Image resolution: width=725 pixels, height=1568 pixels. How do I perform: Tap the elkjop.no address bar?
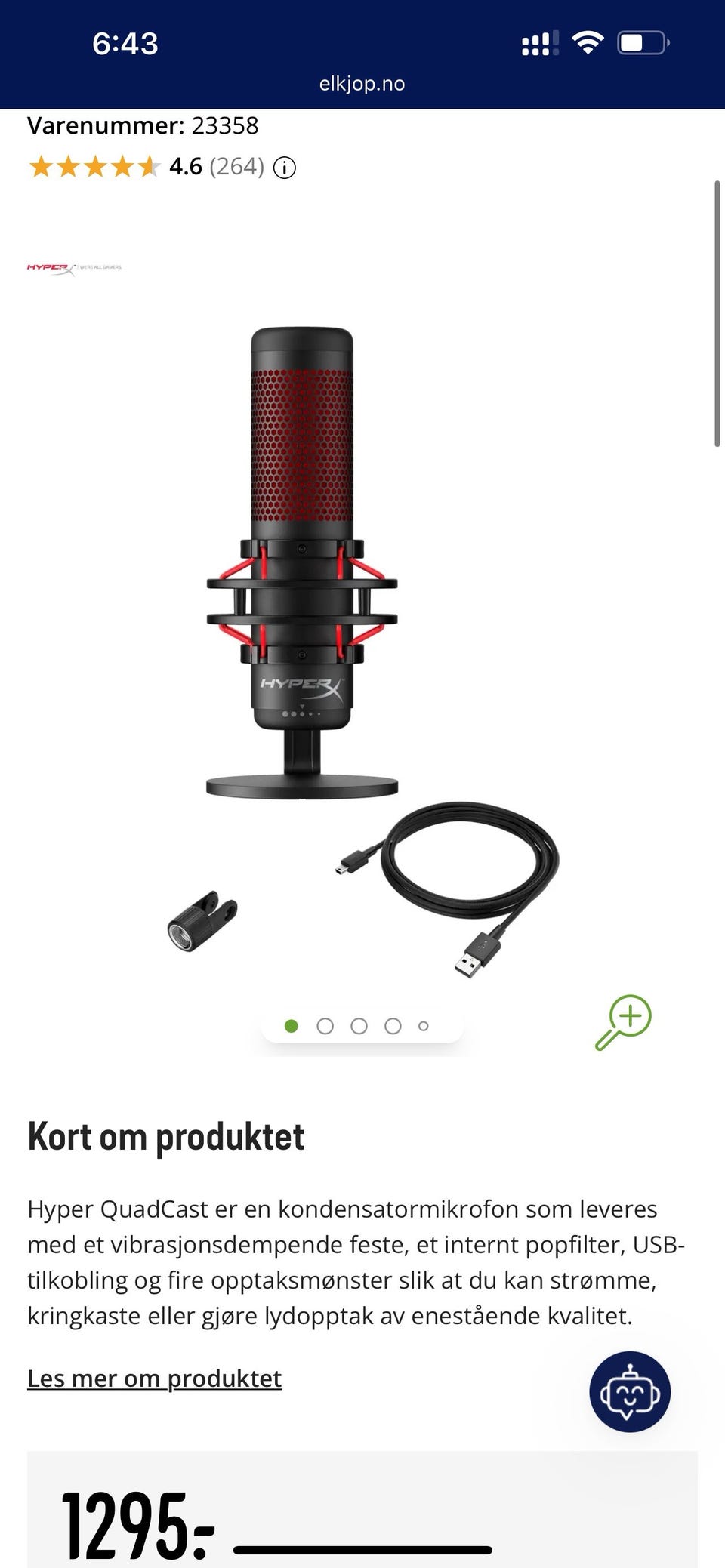coord(362,84)
